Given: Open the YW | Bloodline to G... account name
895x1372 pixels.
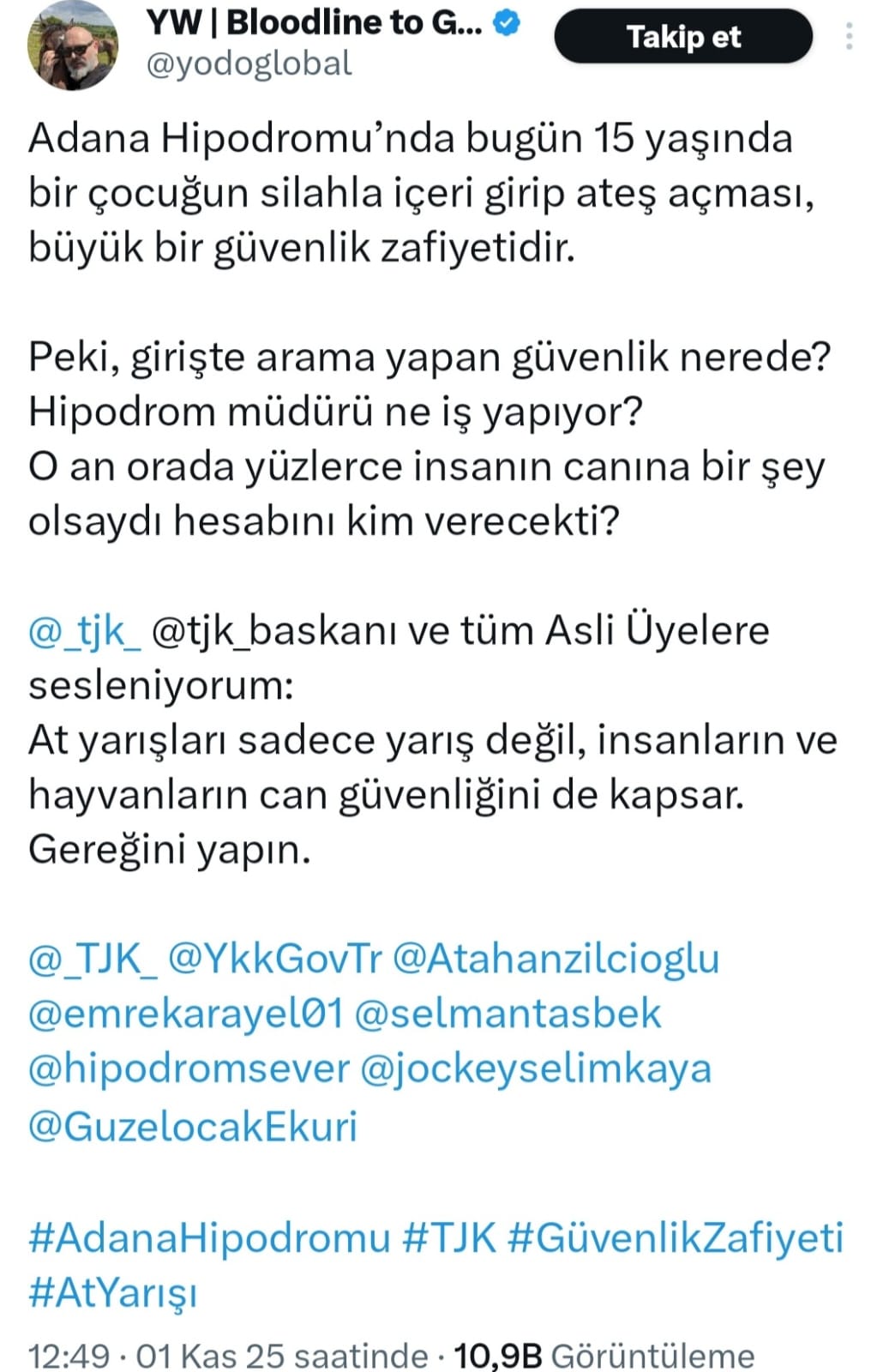Looking at the screenshot, I should click(x=314, y=23).
